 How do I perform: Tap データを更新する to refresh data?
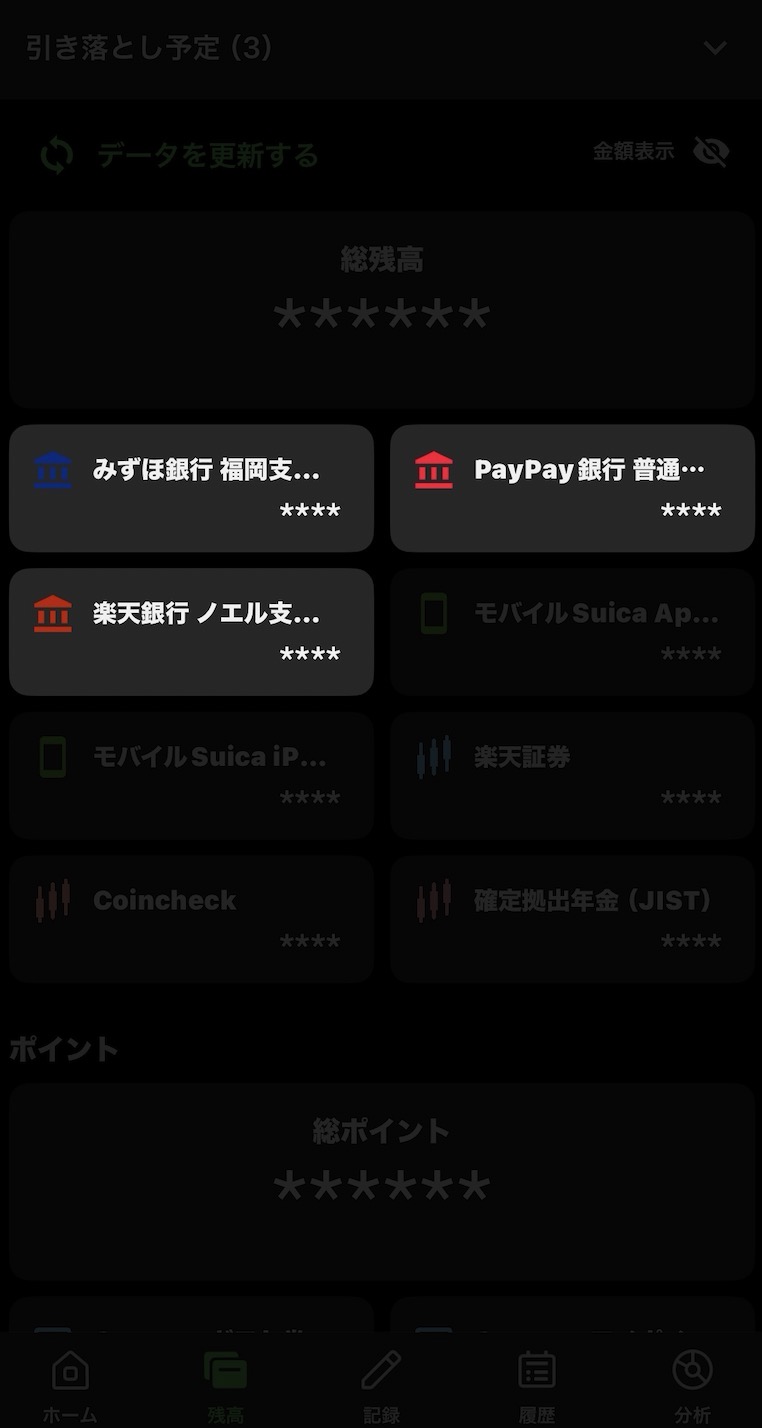tap(179, 155)
